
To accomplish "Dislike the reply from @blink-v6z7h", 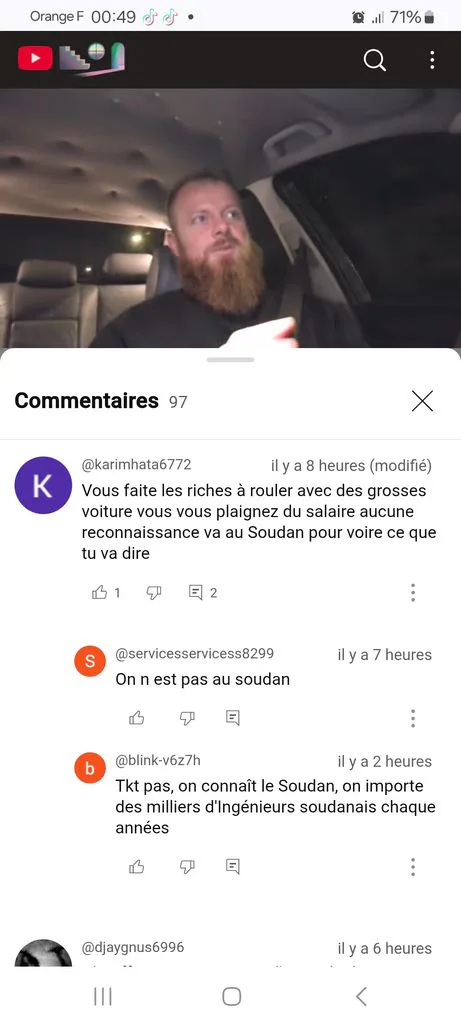I will click(187, 867).
